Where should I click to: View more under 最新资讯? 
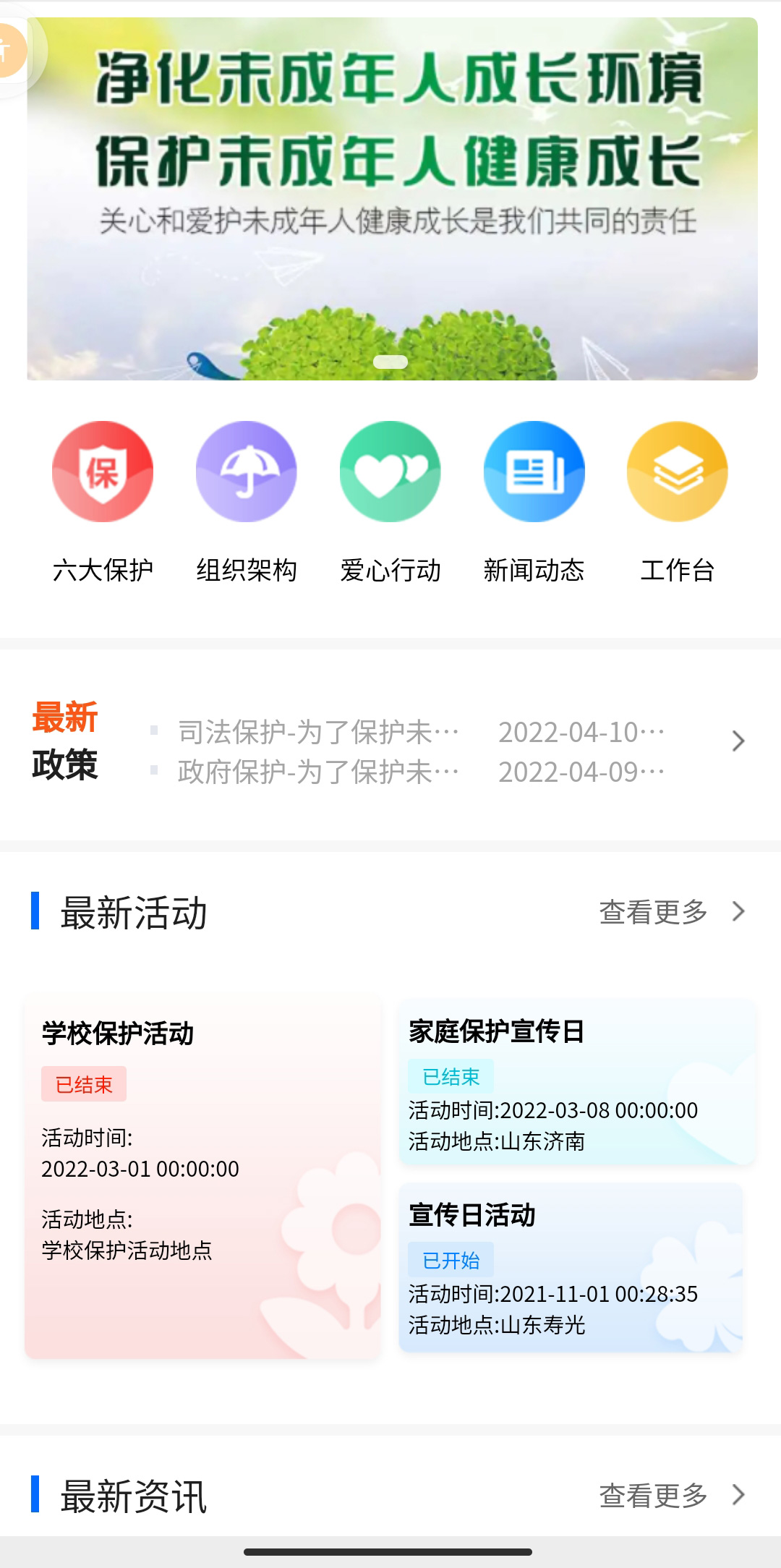tap(670, 1495)
